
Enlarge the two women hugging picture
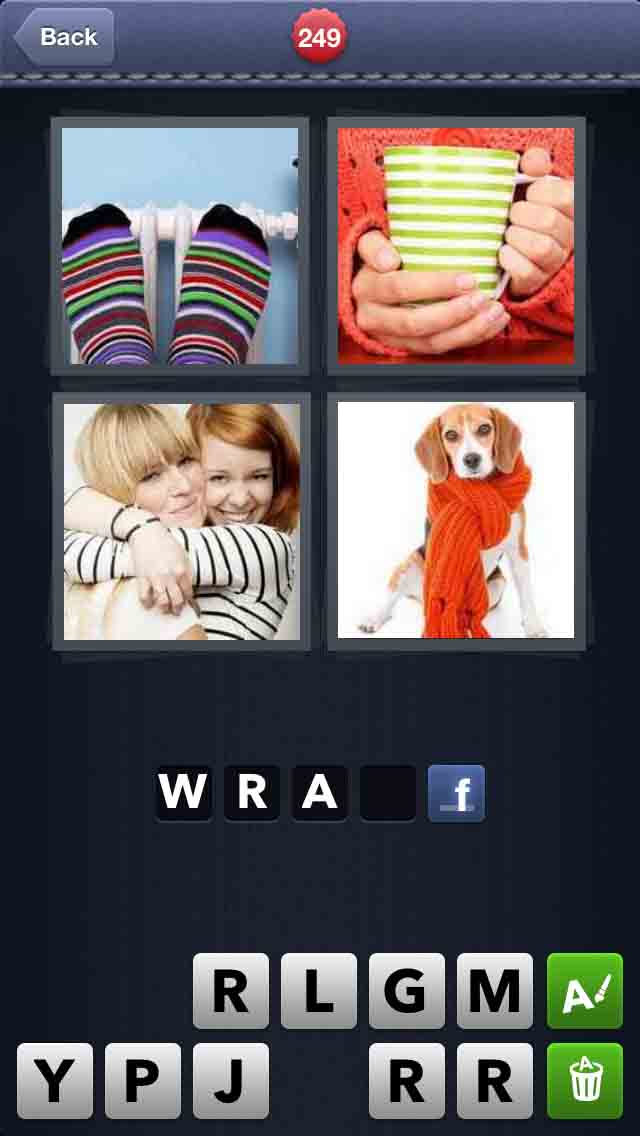(x=181, y=520)
